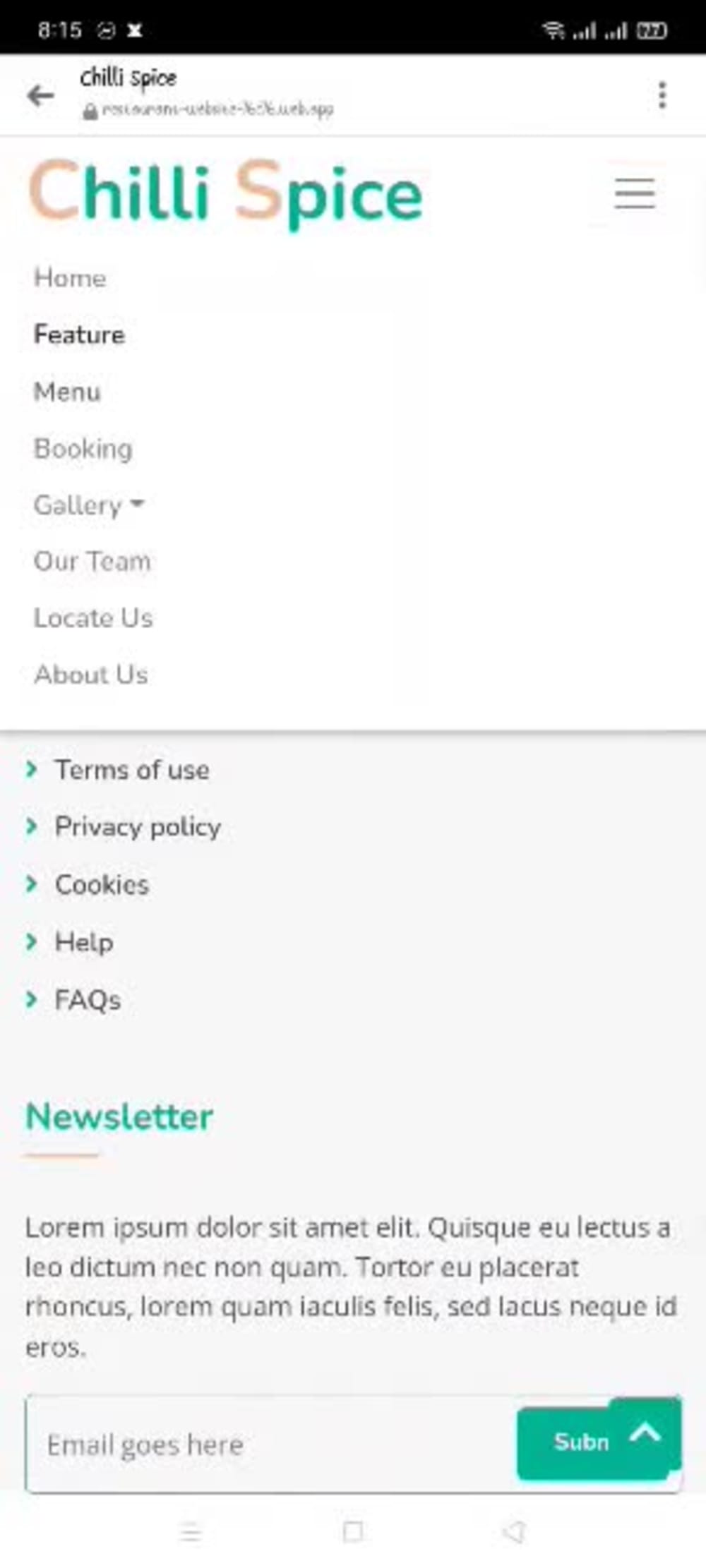Open Terms of use link
706x1568 pixels.
tap(132, 769)
